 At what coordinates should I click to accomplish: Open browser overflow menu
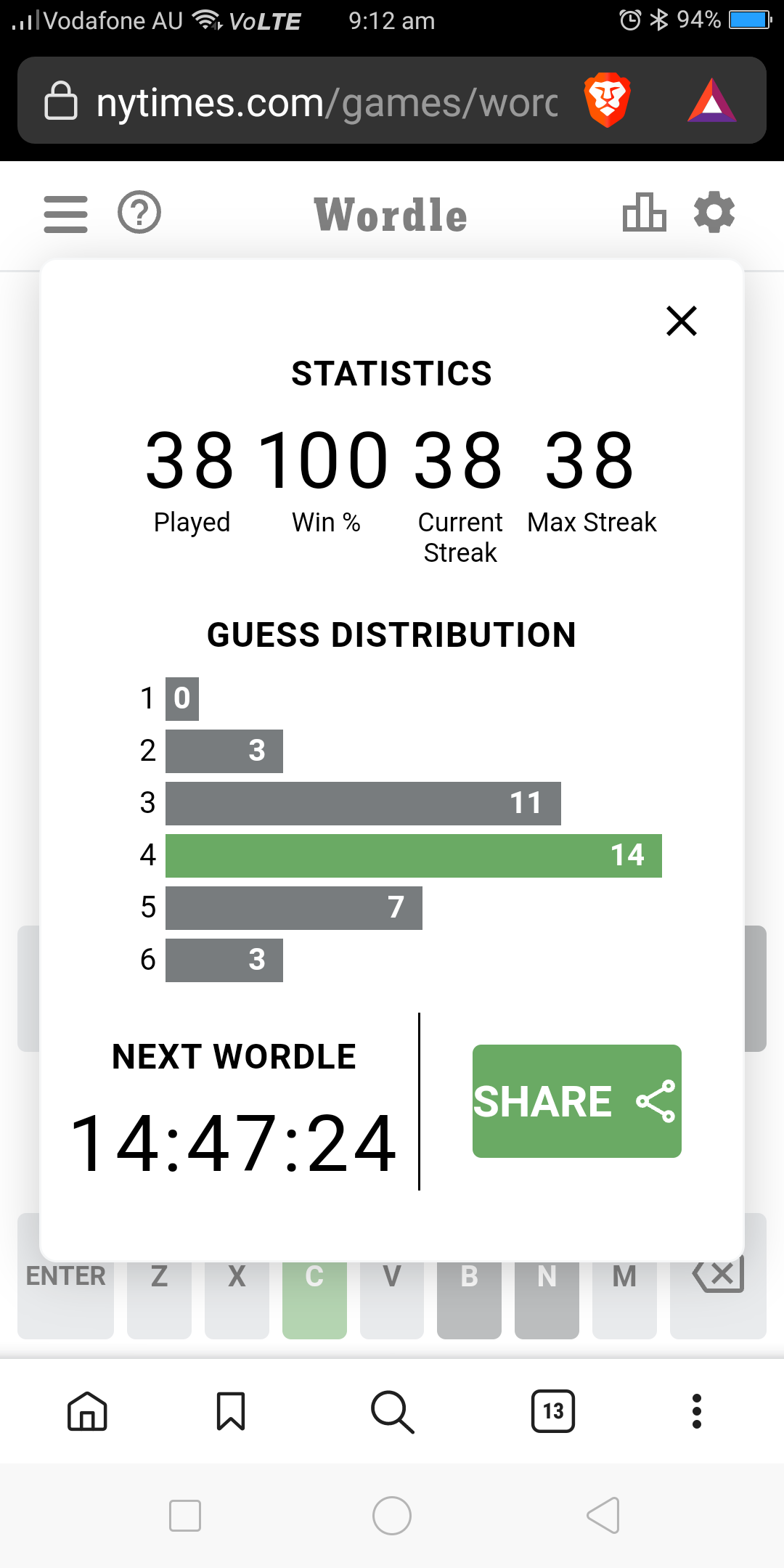pyautogui.click(x=697, y=1411)
